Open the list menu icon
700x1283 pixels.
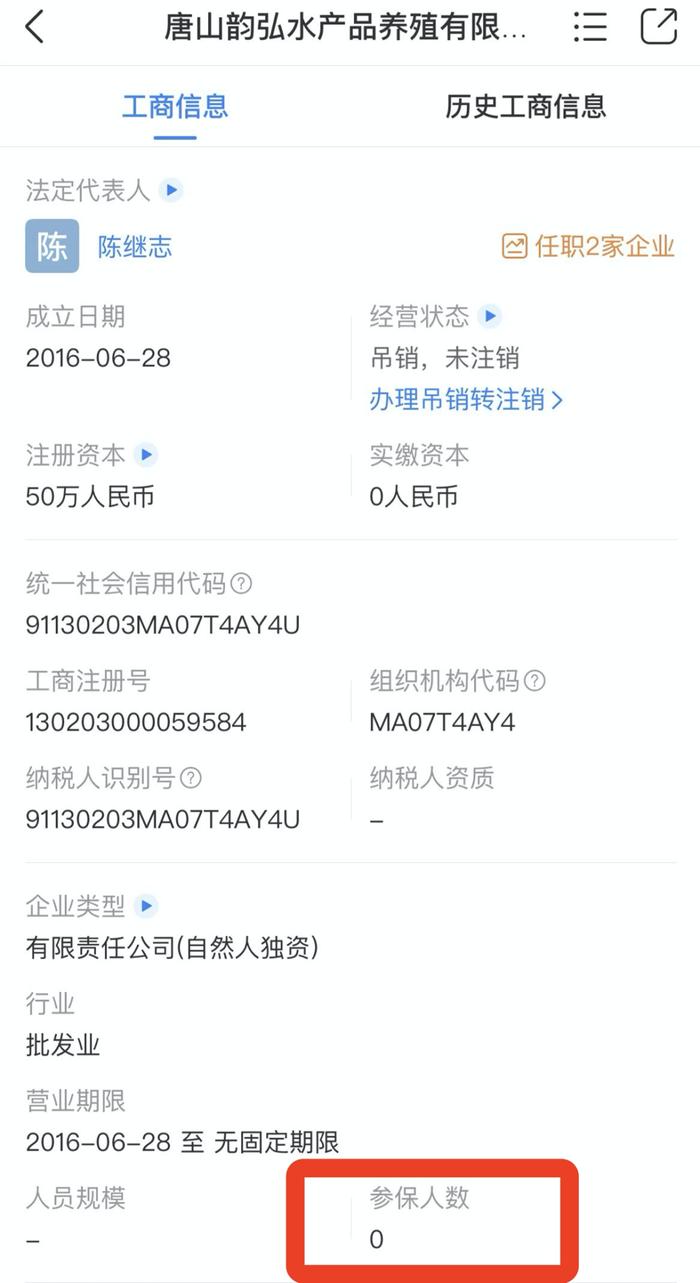[x=590, y=27]
